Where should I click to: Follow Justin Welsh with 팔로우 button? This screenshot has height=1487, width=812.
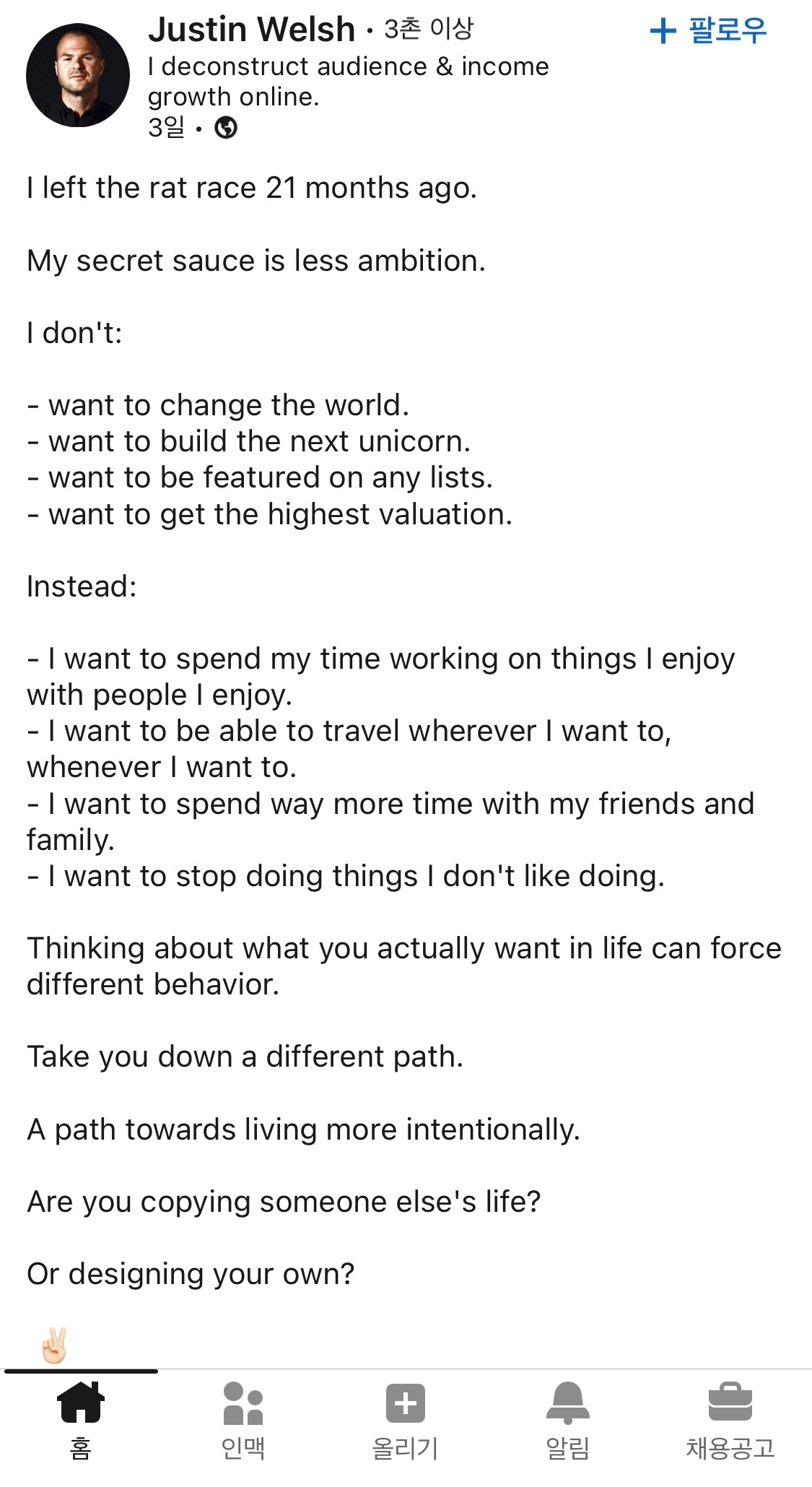click(708, 30)
